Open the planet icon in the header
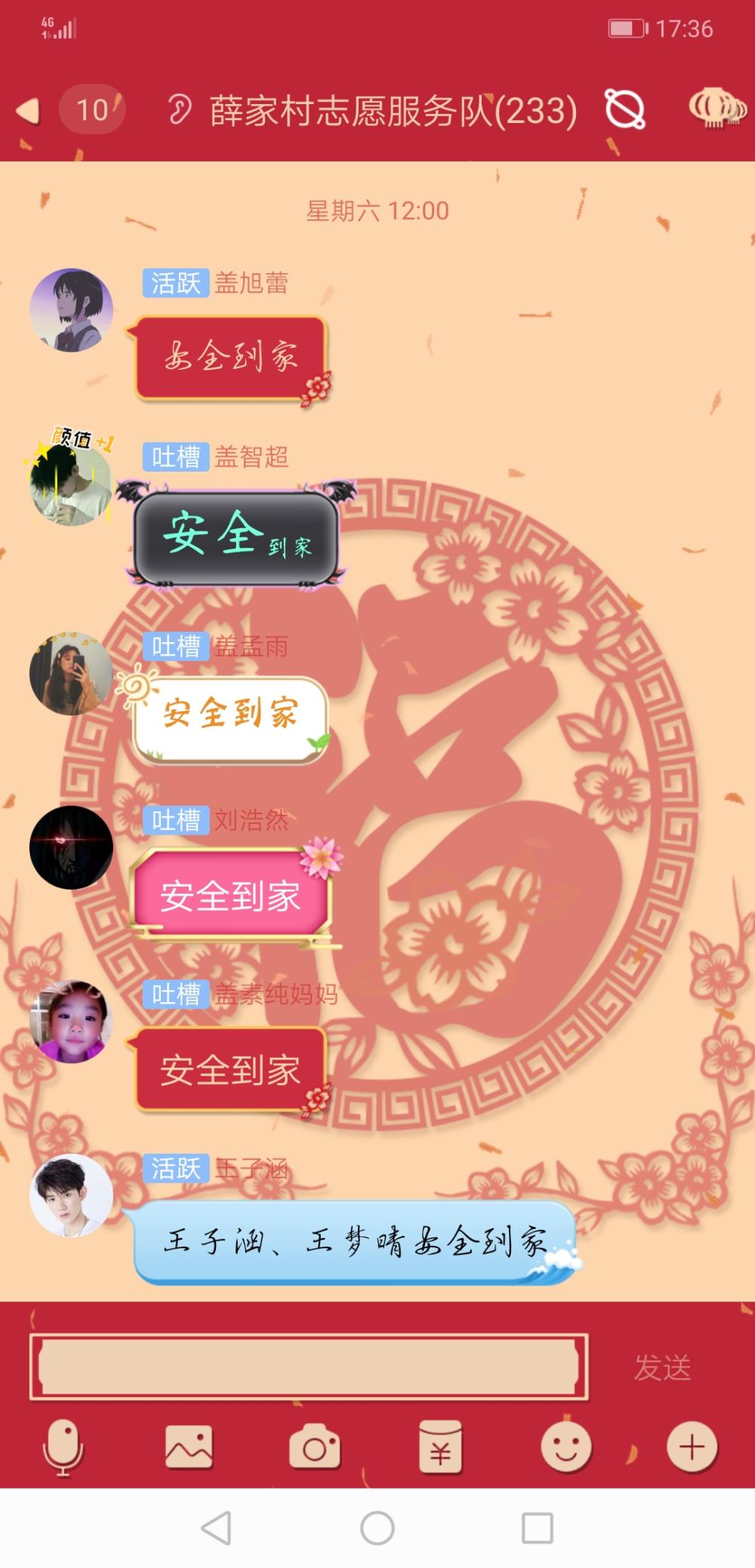The height and width of the screenshot is (1568, 755). [625, 109]
